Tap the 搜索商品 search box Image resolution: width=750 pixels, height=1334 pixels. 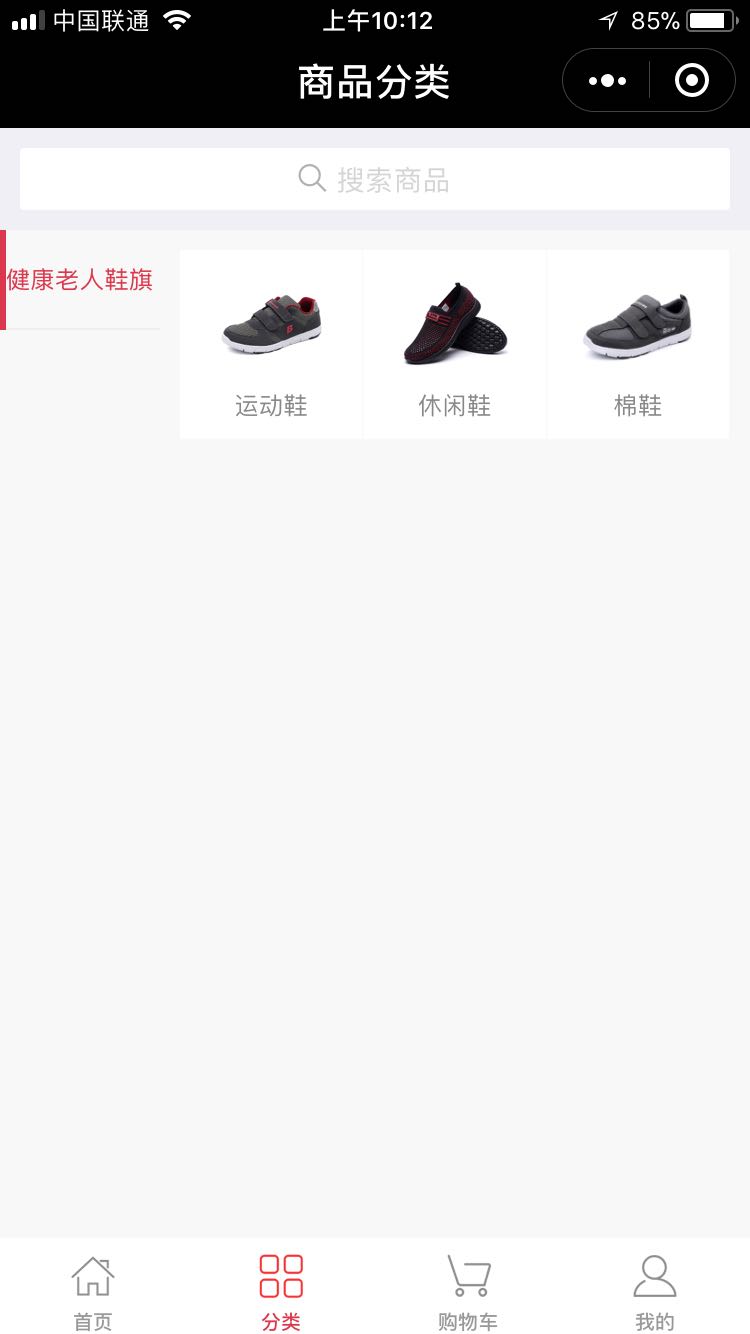[375, 180]
